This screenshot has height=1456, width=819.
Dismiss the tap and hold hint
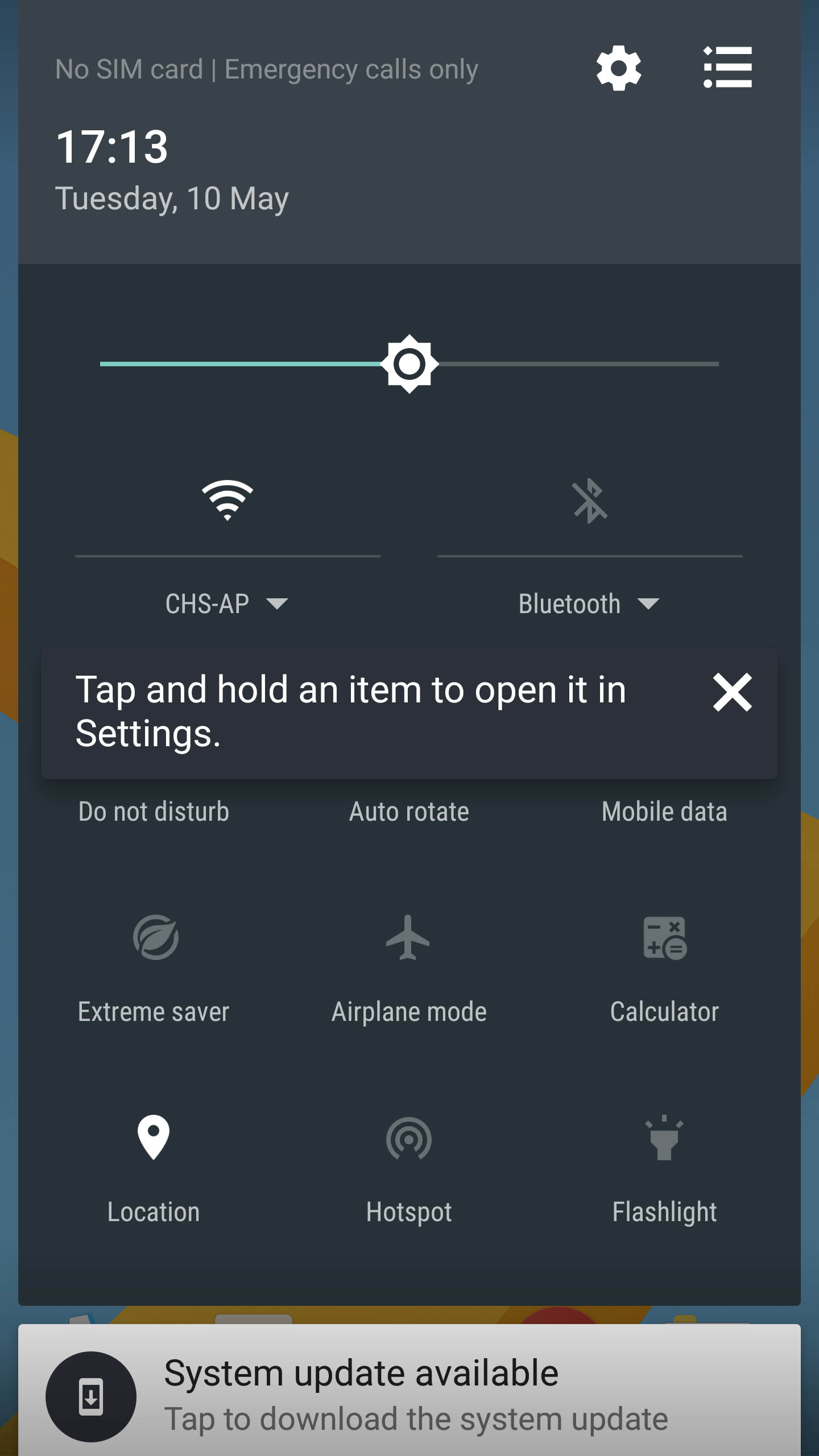(x=732, y=692)
